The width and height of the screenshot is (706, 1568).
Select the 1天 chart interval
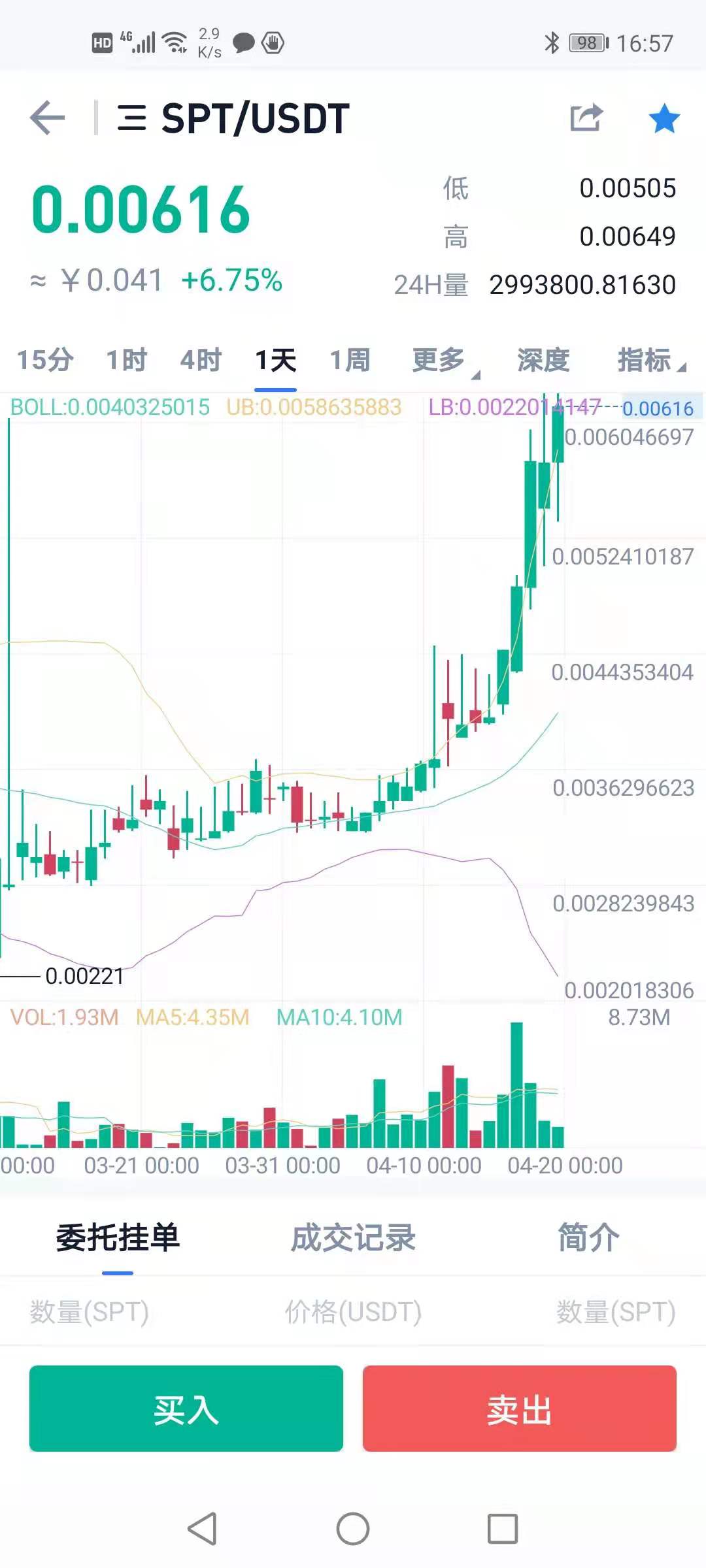point(275,360)
